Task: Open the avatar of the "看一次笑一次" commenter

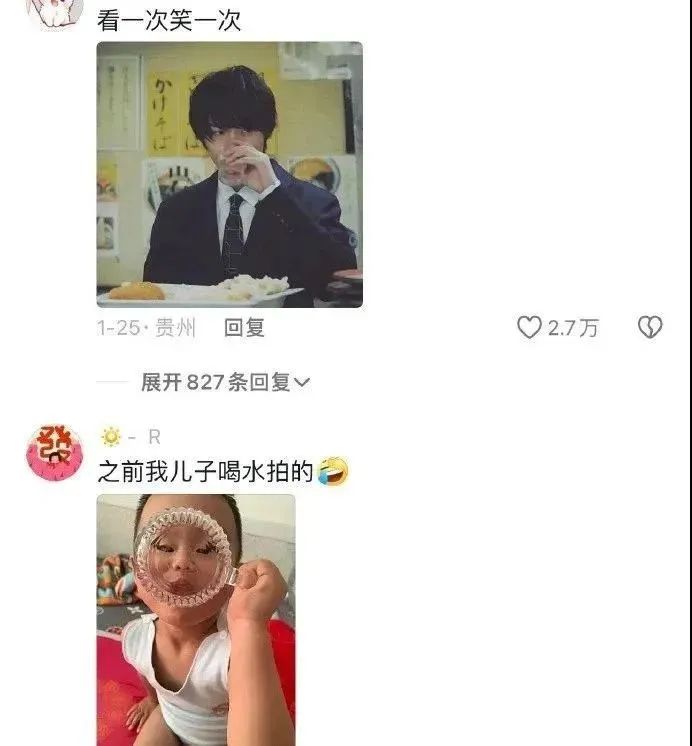Action: [54, 12]
